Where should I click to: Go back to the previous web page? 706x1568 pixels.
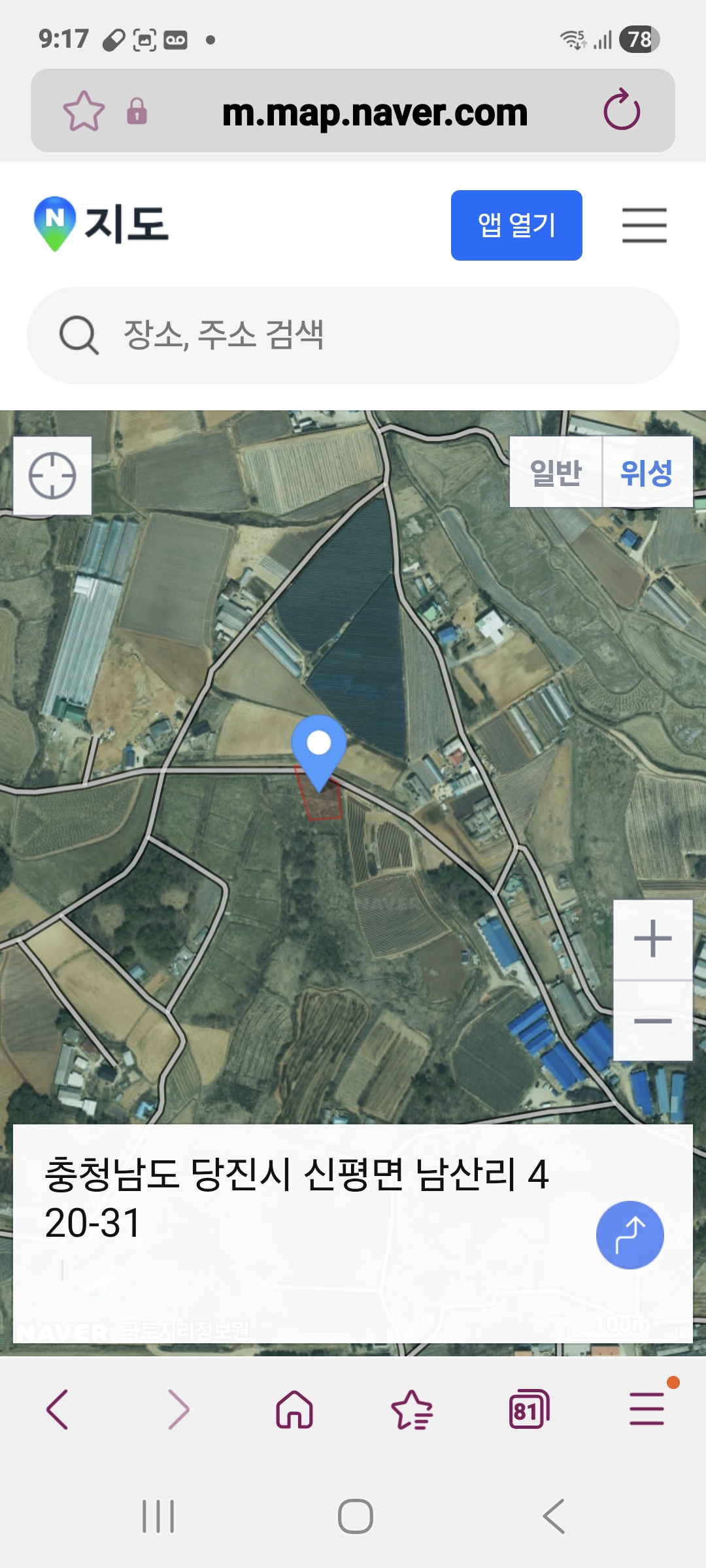(58, 1409)
